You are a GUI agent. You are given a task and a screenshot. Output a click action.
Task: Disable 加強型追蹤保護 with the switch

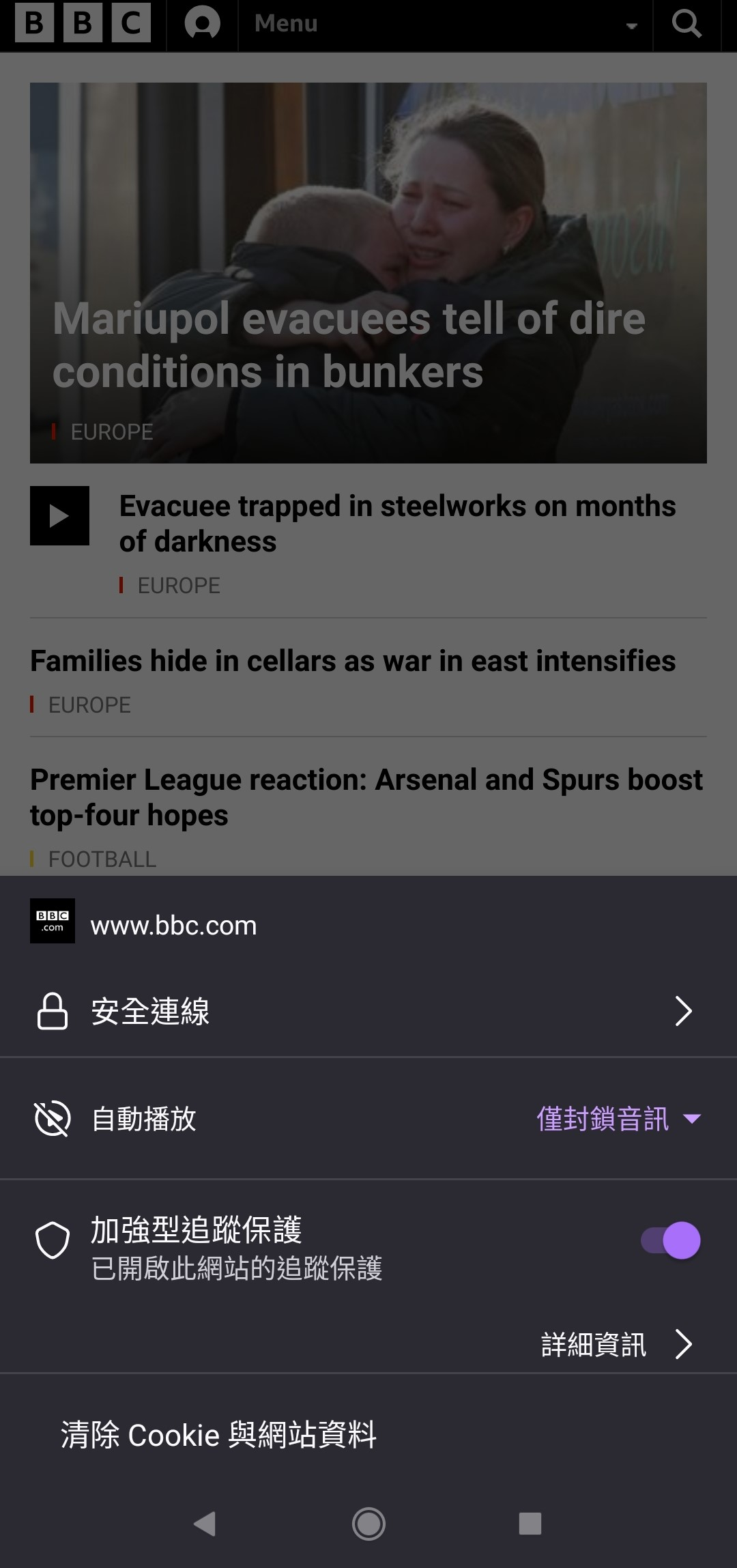click(x=671, y=1240)
